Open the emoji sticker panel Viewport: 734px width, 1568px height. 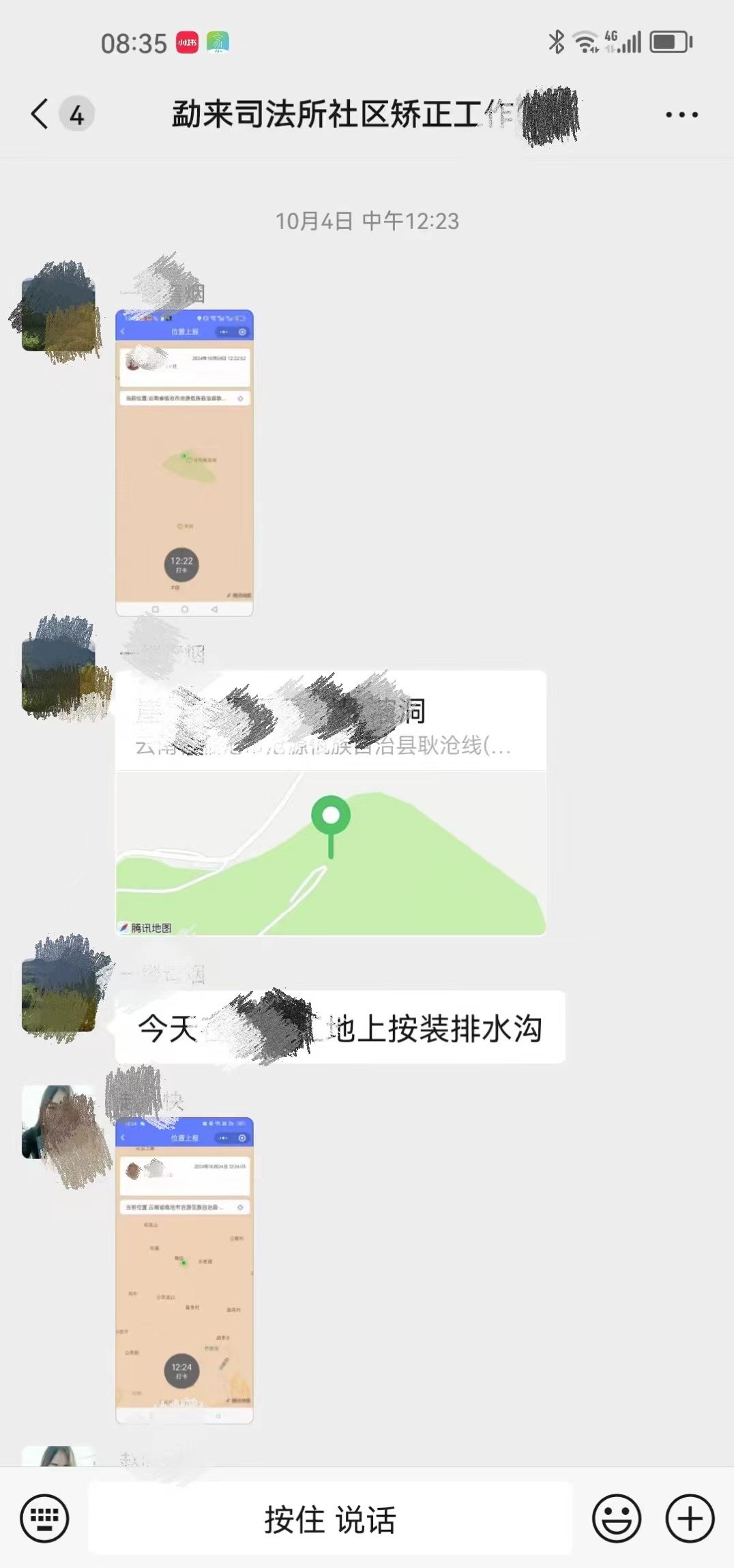click(616, 1519)
